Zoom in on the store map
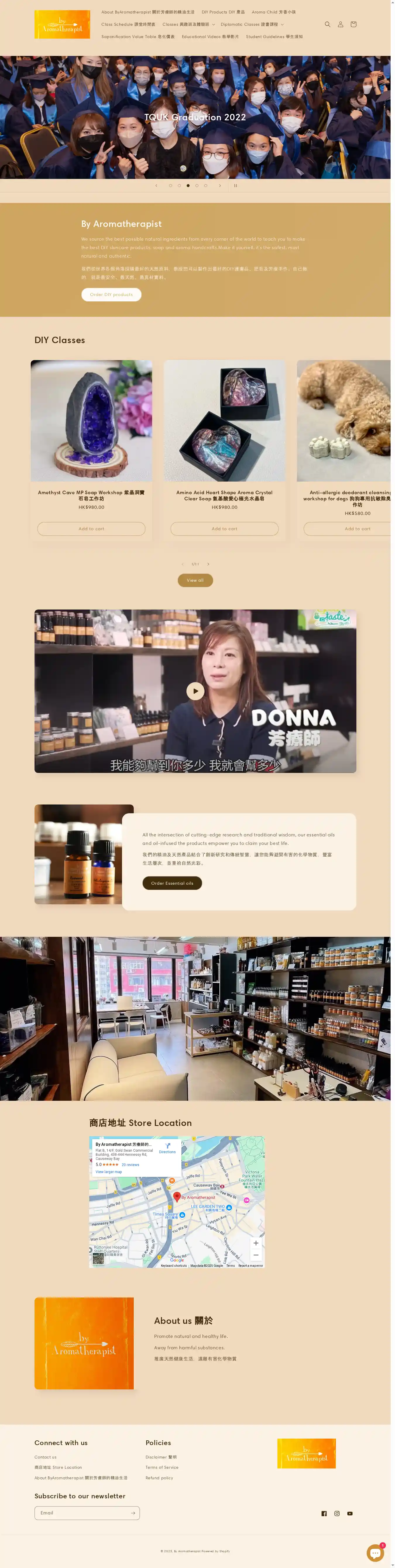This screenshot has width=395, height=1568. [256, 1243]
